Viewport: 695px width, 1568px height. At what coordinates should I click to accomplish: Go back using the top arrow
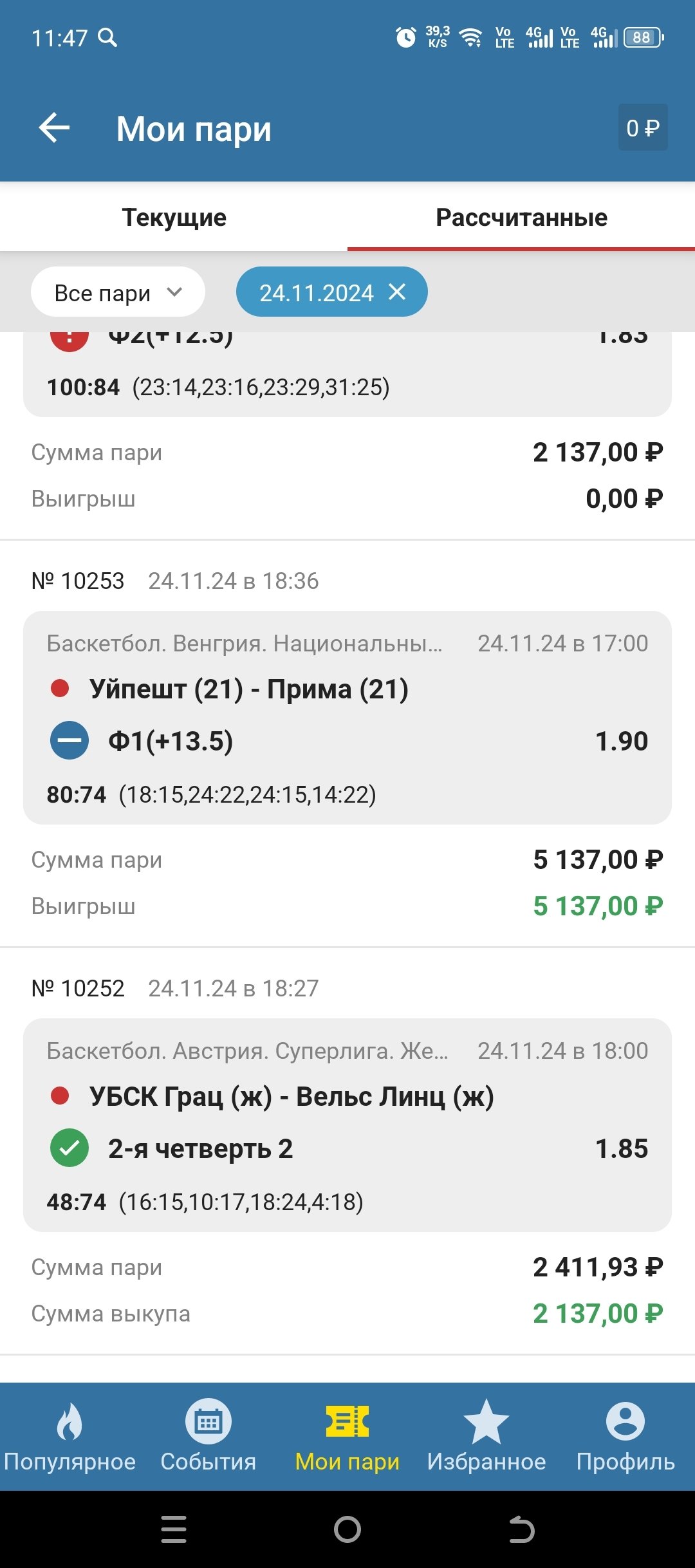coord(54,128)
